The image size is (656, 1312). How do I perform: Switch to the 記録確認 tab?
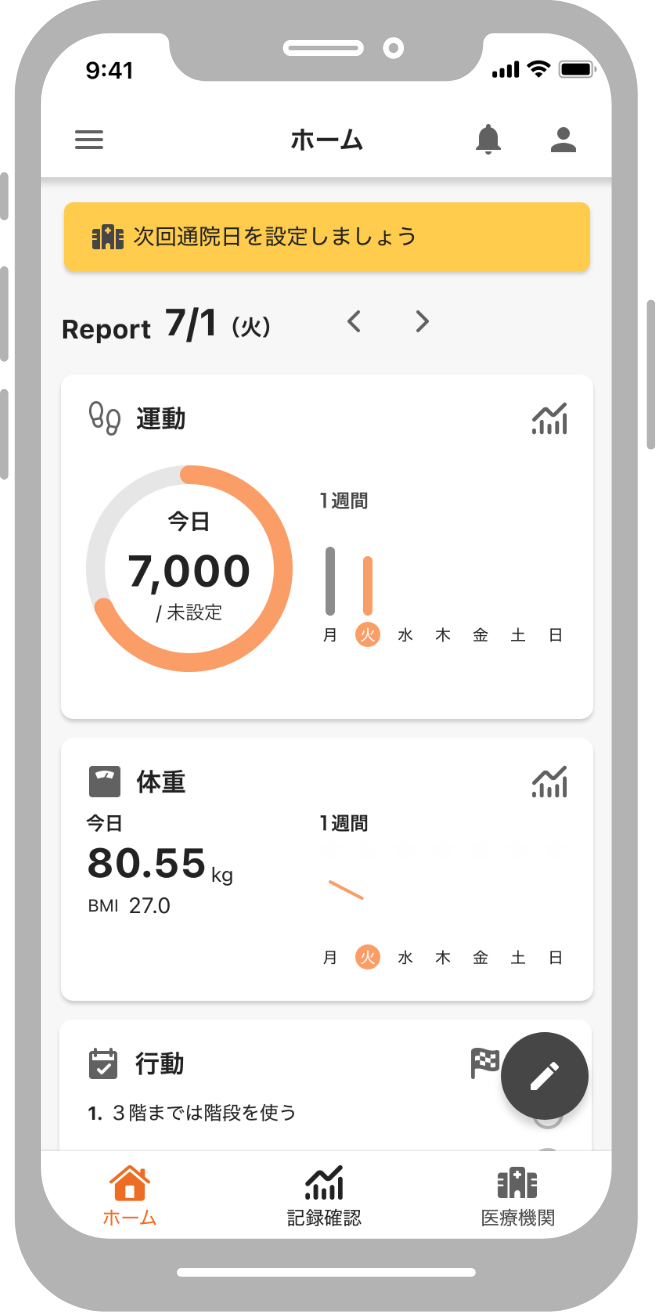pos(323,1196)
